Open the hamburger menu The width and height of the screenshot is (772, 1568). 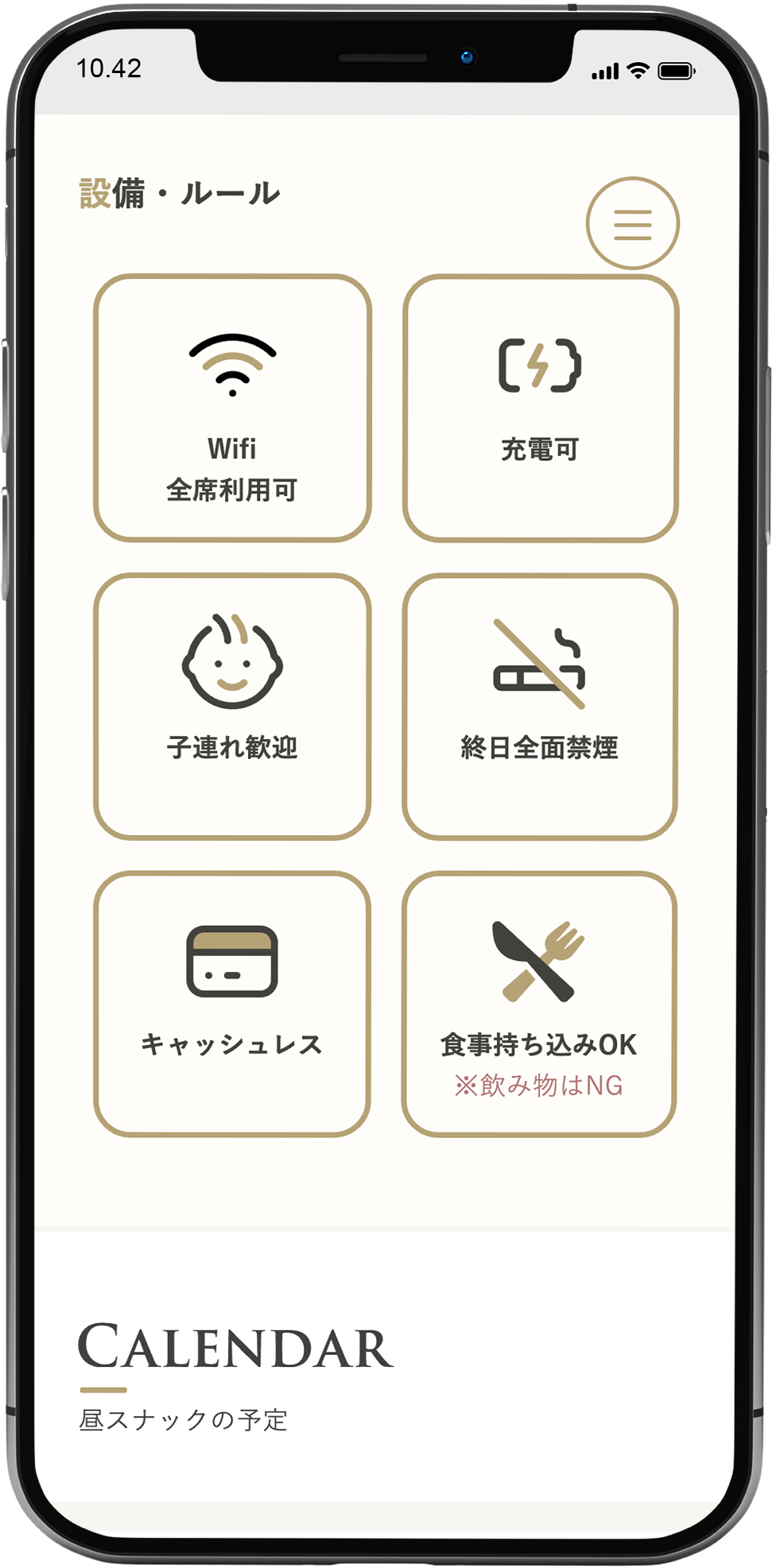coord(632,223)
